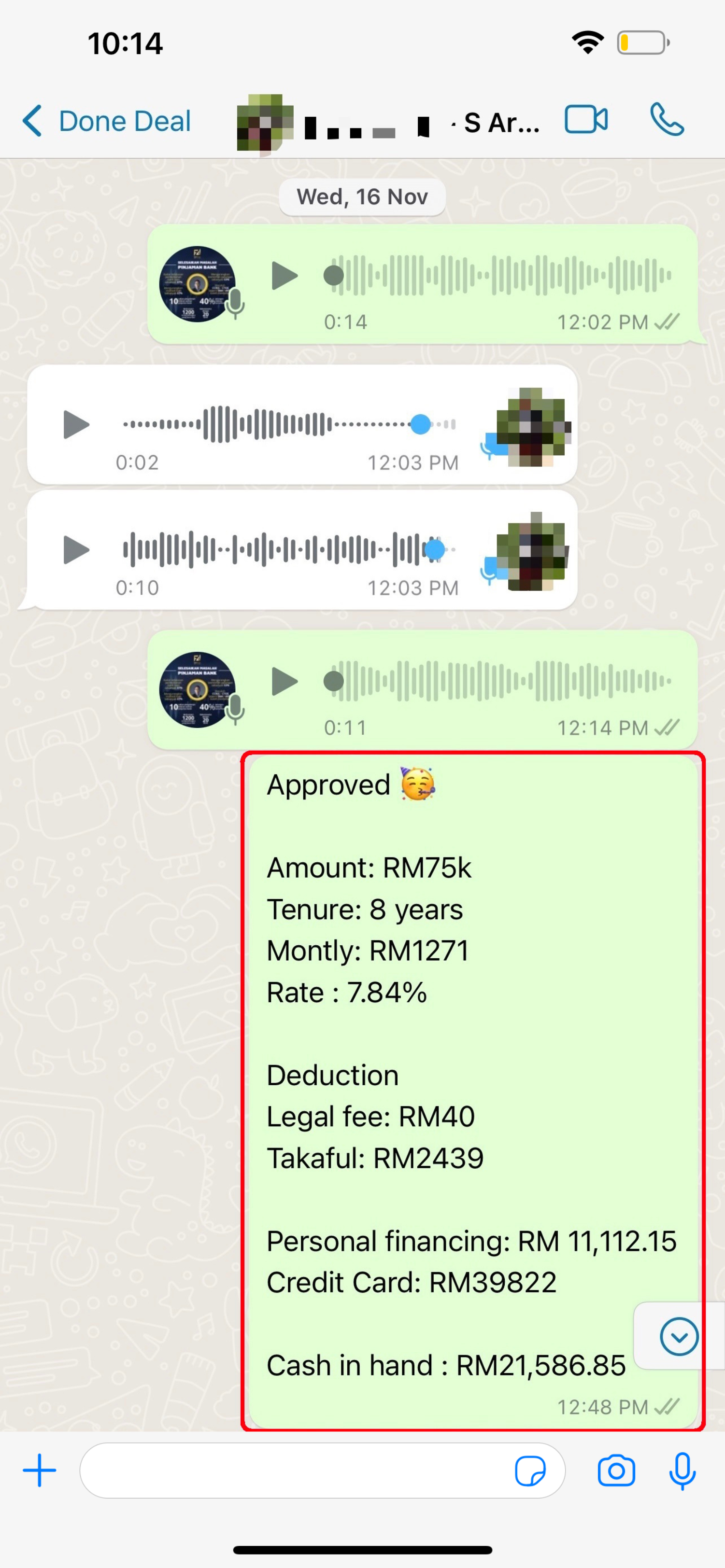The height and width of the screenshot is (1568, 725).
Task: Start a voice call
Action: 667,119
